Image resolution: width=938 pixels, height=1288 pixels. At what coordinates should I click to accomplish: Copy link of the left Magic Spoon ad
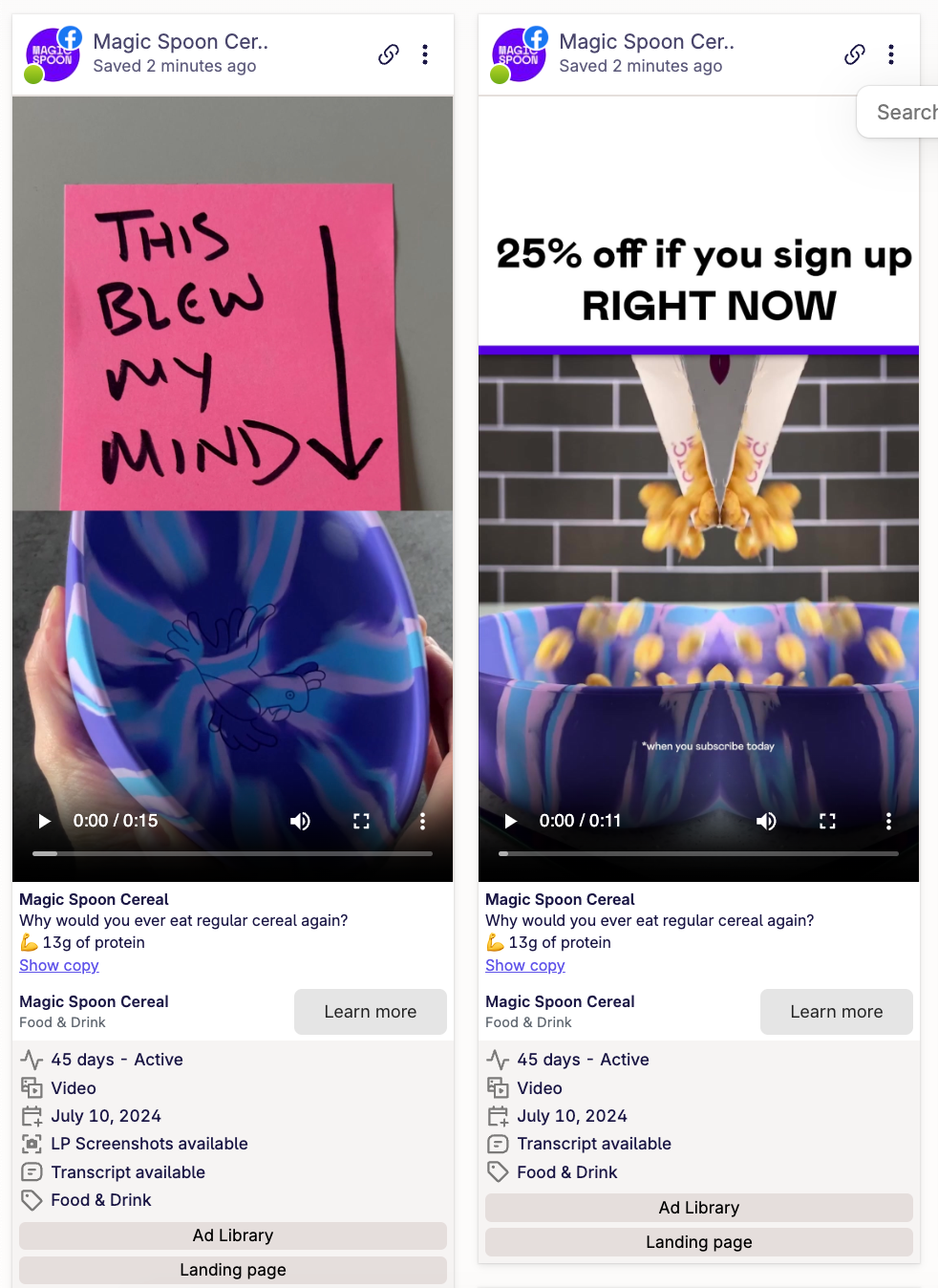click(388, 54)
